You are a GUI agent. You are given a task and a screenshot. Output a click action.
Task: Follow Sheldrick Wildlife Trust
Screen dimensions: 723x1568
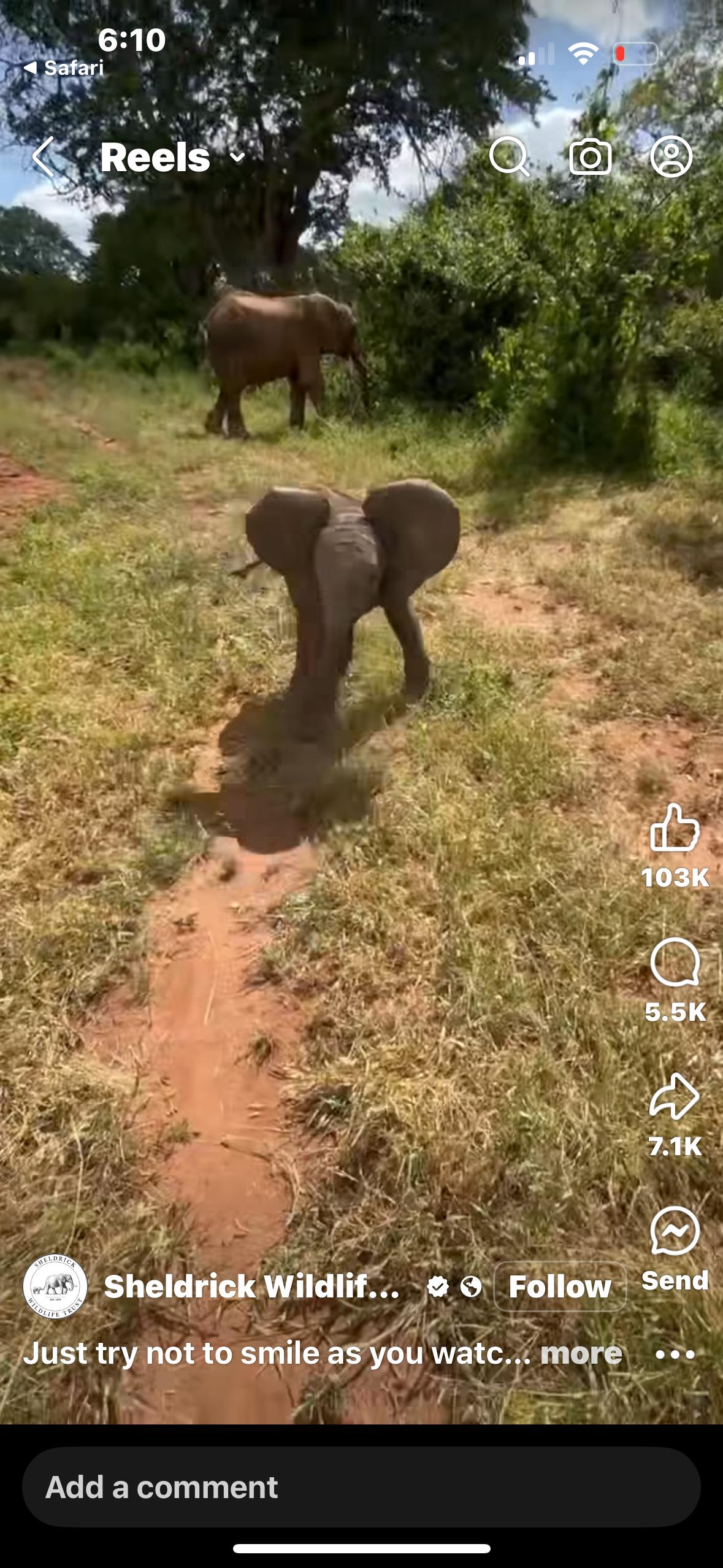559,1286
